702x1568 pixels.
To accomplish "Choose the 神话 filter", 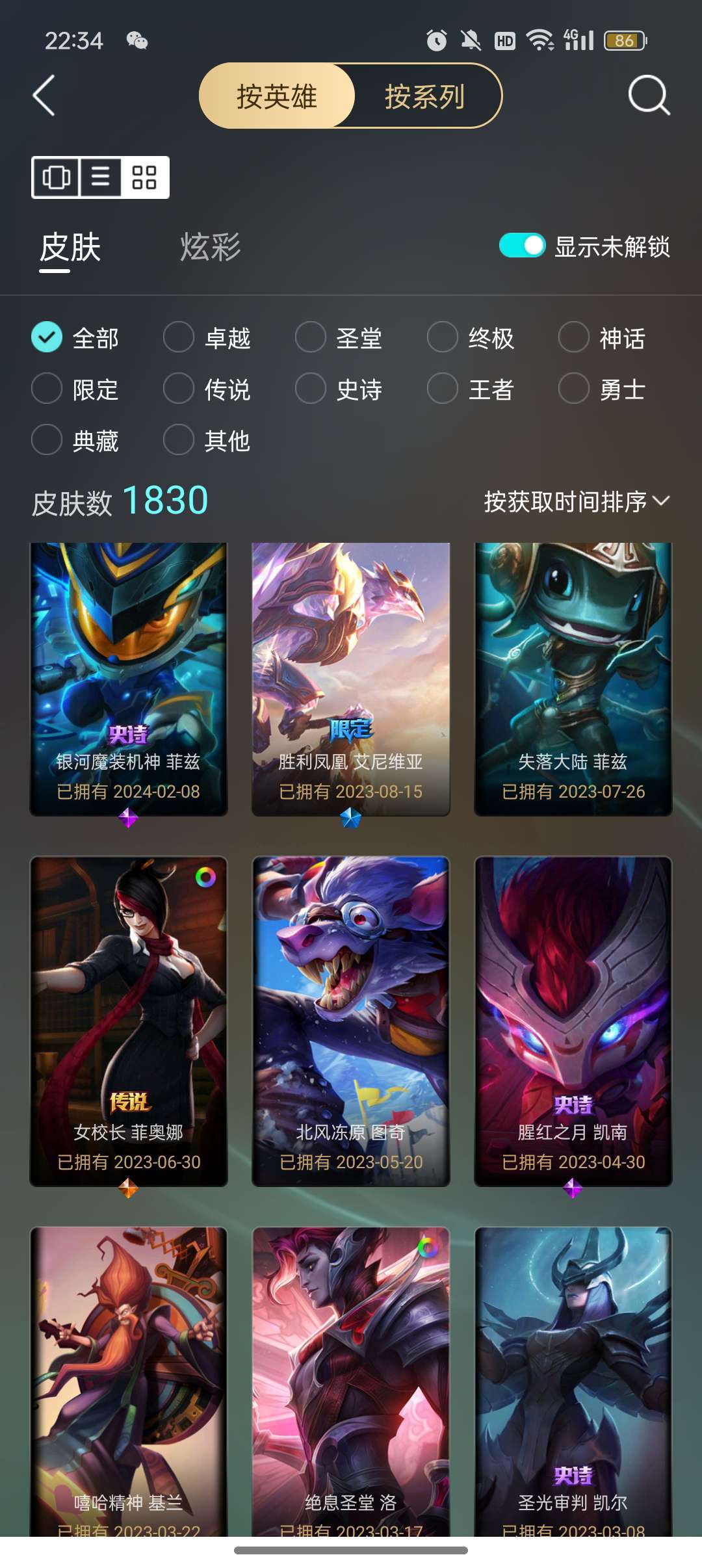I will click(x=602, y=337).
